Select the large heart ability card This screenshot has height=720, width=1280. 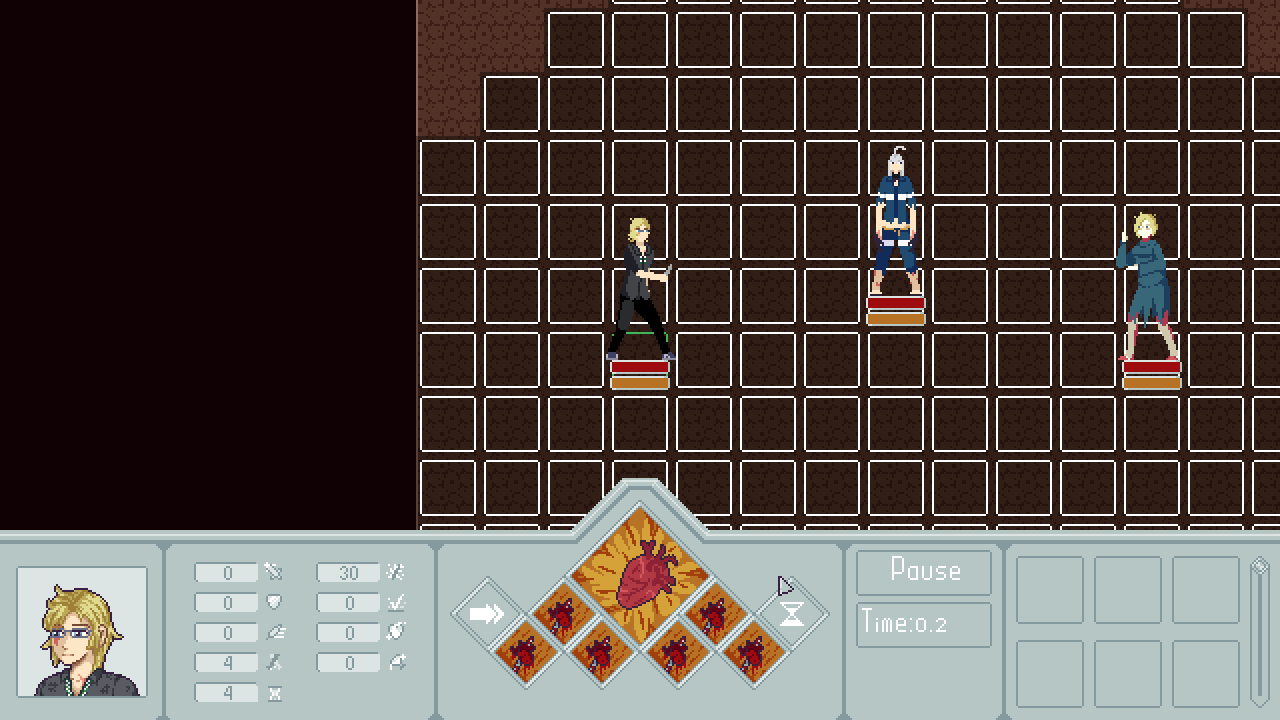point(639,577)
